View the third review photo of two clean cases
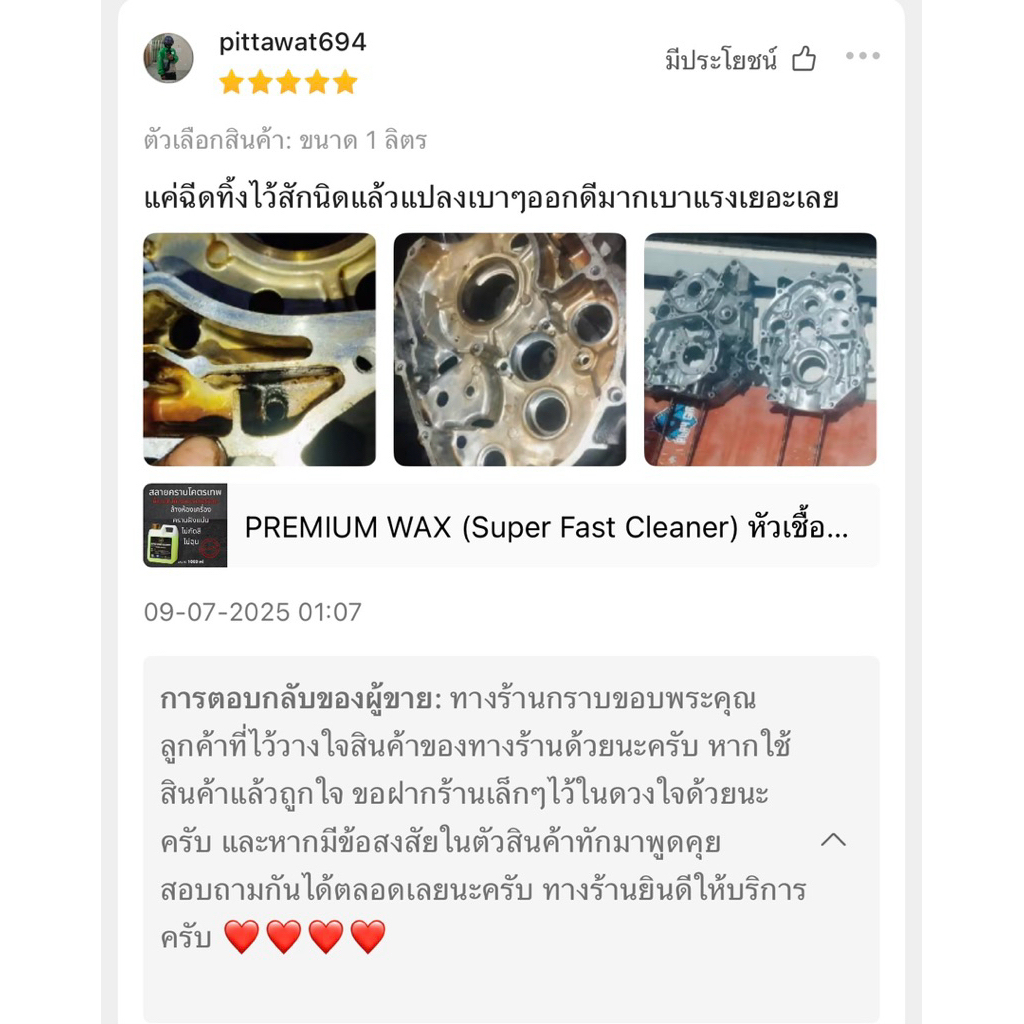 [760, 349]
